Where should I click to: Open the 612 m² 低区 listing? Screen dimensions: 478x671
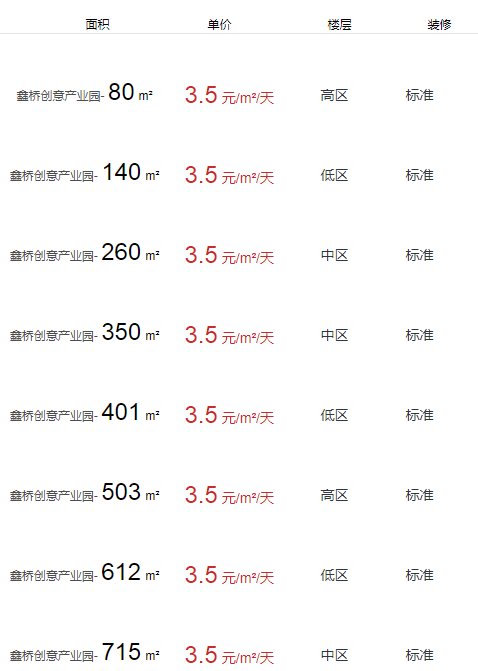tap(239, 574)
